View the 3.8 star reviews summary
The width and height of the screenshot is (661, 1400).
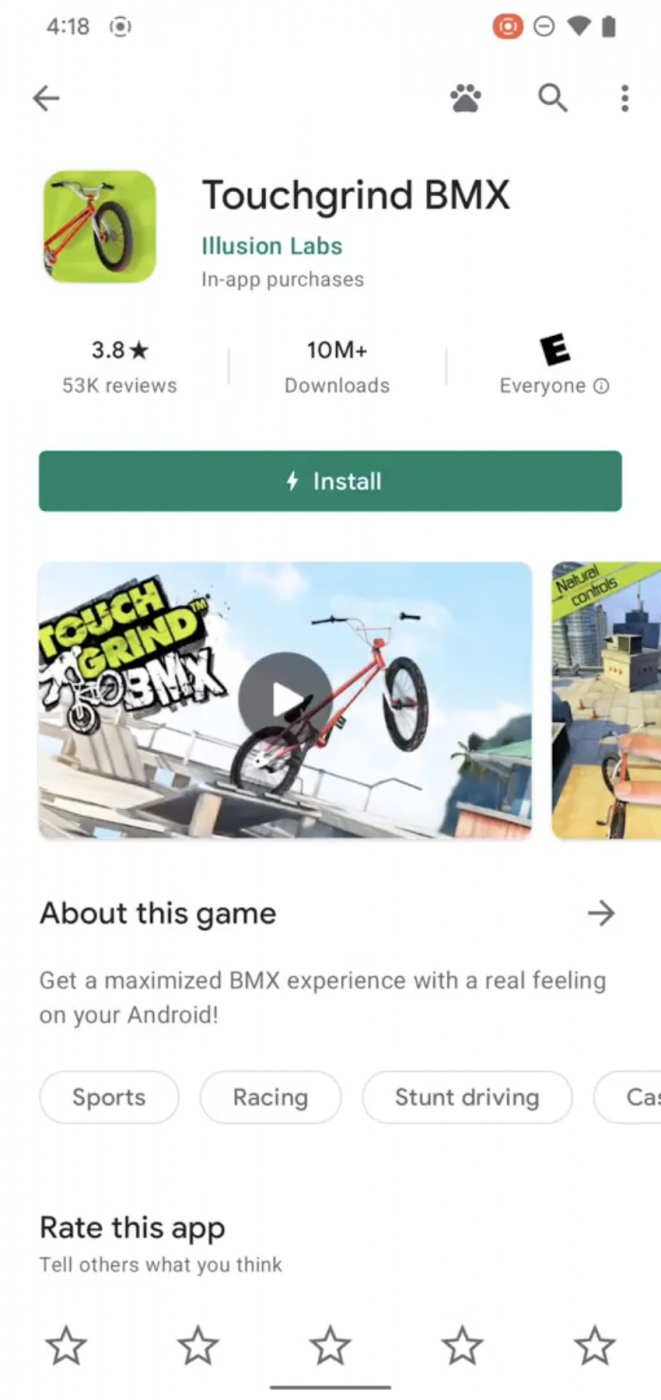coord(119,366)
